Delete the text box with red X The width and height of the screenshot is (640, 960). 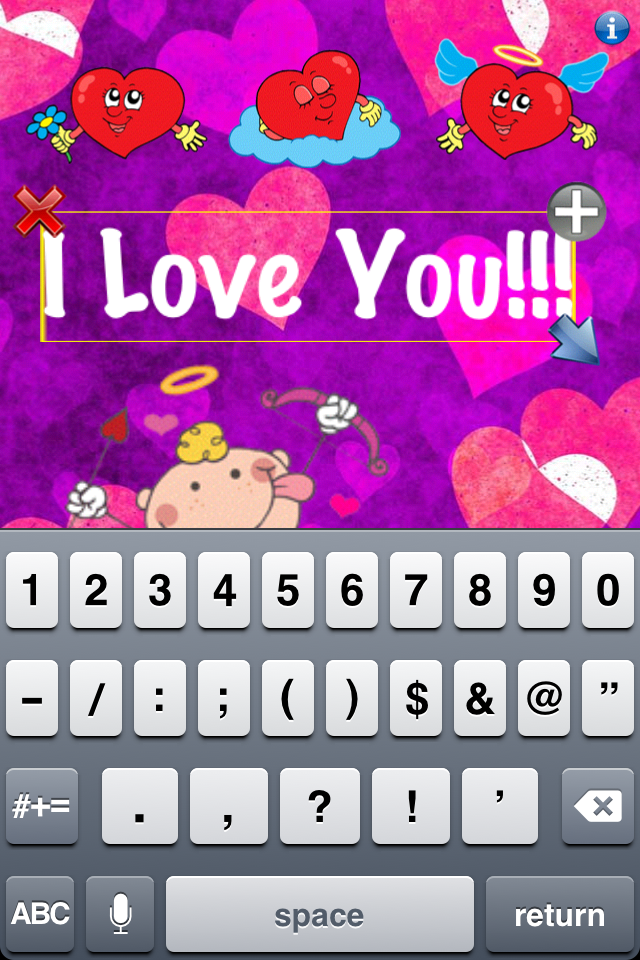tap(39, 209)
